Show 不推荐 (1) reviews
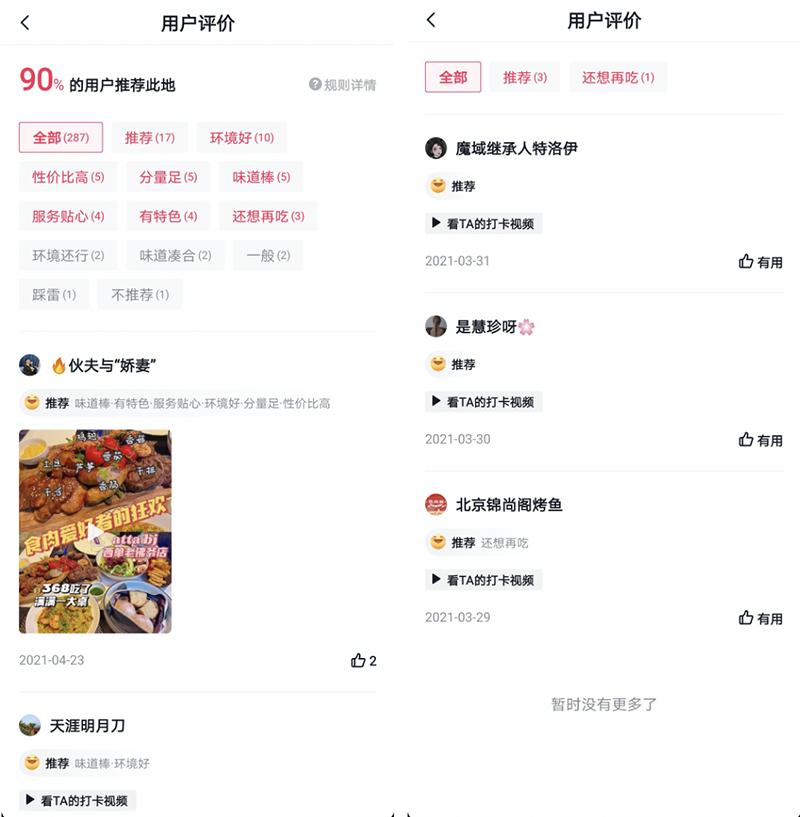Image resolution: width=800 pixels, height=817 pixels. point(140,294)
